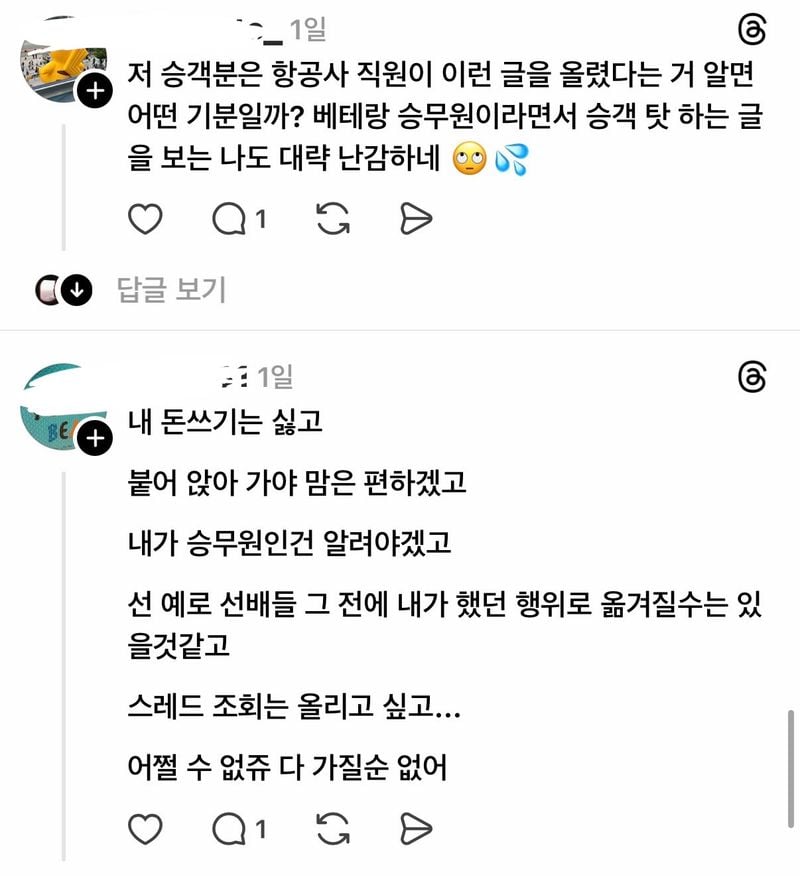Screen dimensions: 800x876
Task: Open the comment icon under "어쩔 수 없쥬" post
Action: point(230,829)
